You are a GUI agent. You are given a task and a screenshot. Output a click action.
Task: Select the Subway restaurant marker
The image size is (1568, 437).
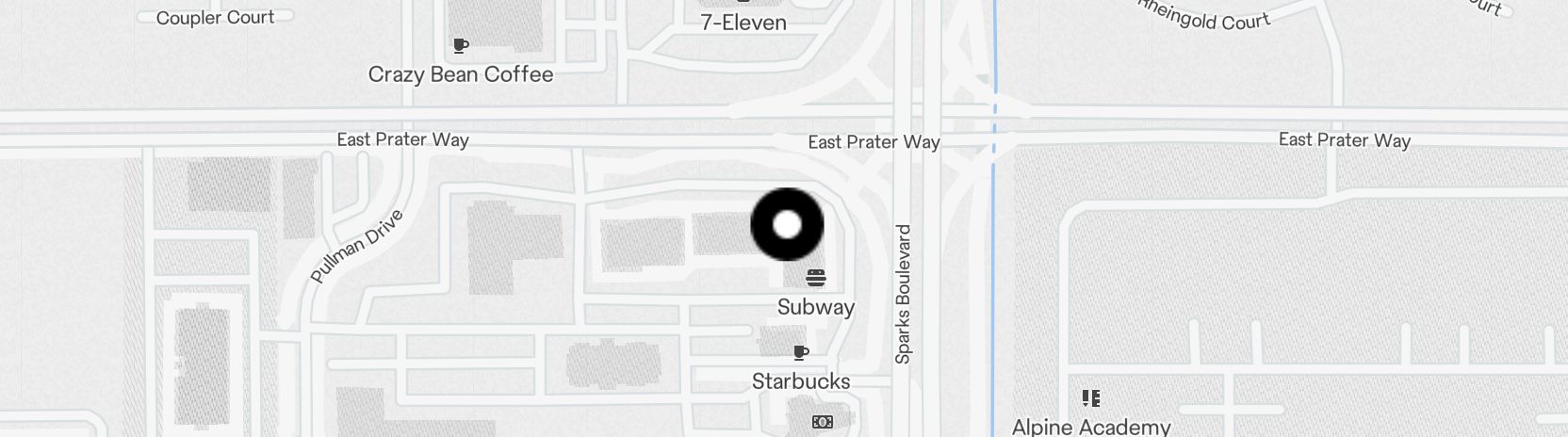pyautogui.click(x=816, y=278)
